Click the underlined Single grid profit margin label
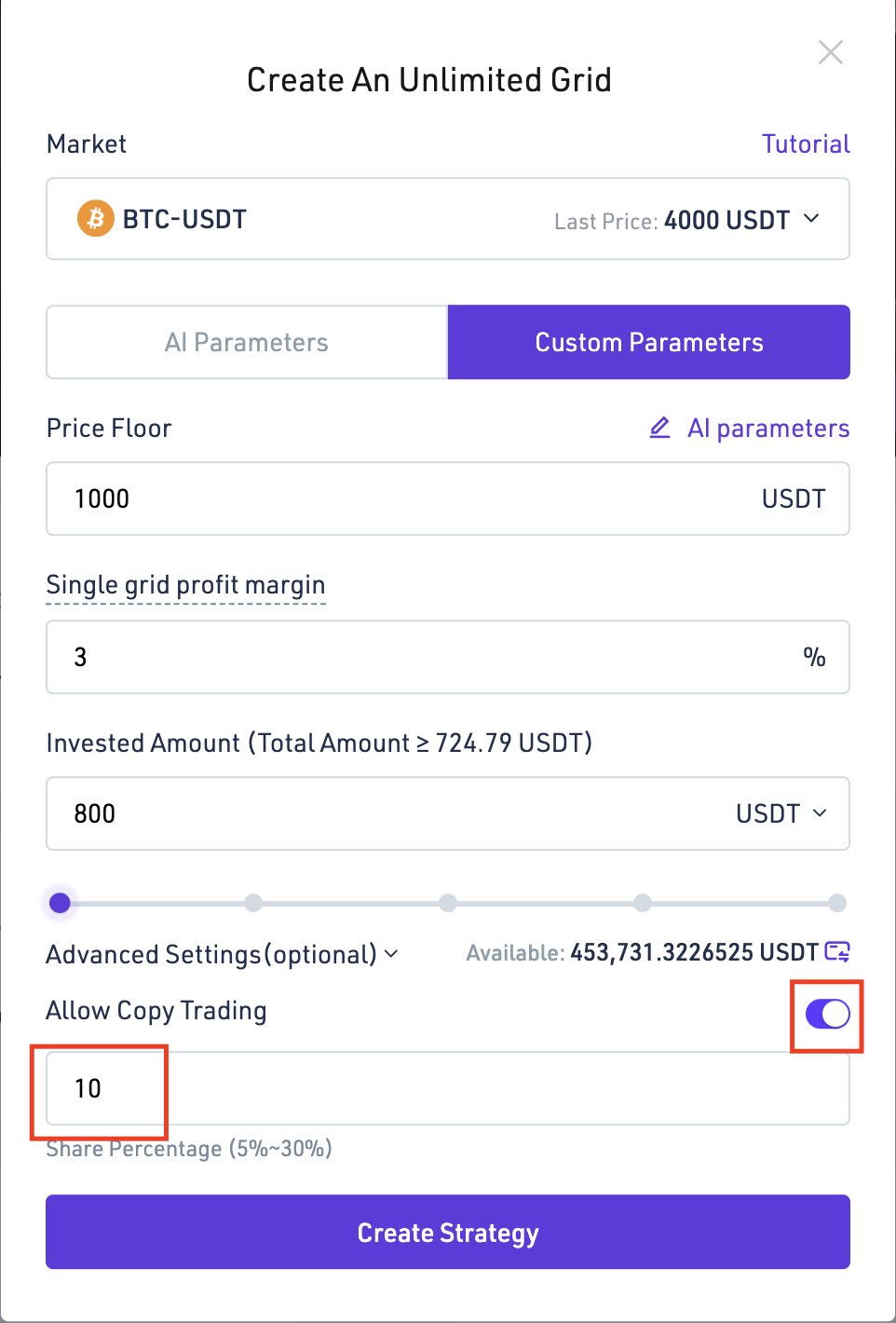Screen dimensions: 896x1323 pos(185,585)
